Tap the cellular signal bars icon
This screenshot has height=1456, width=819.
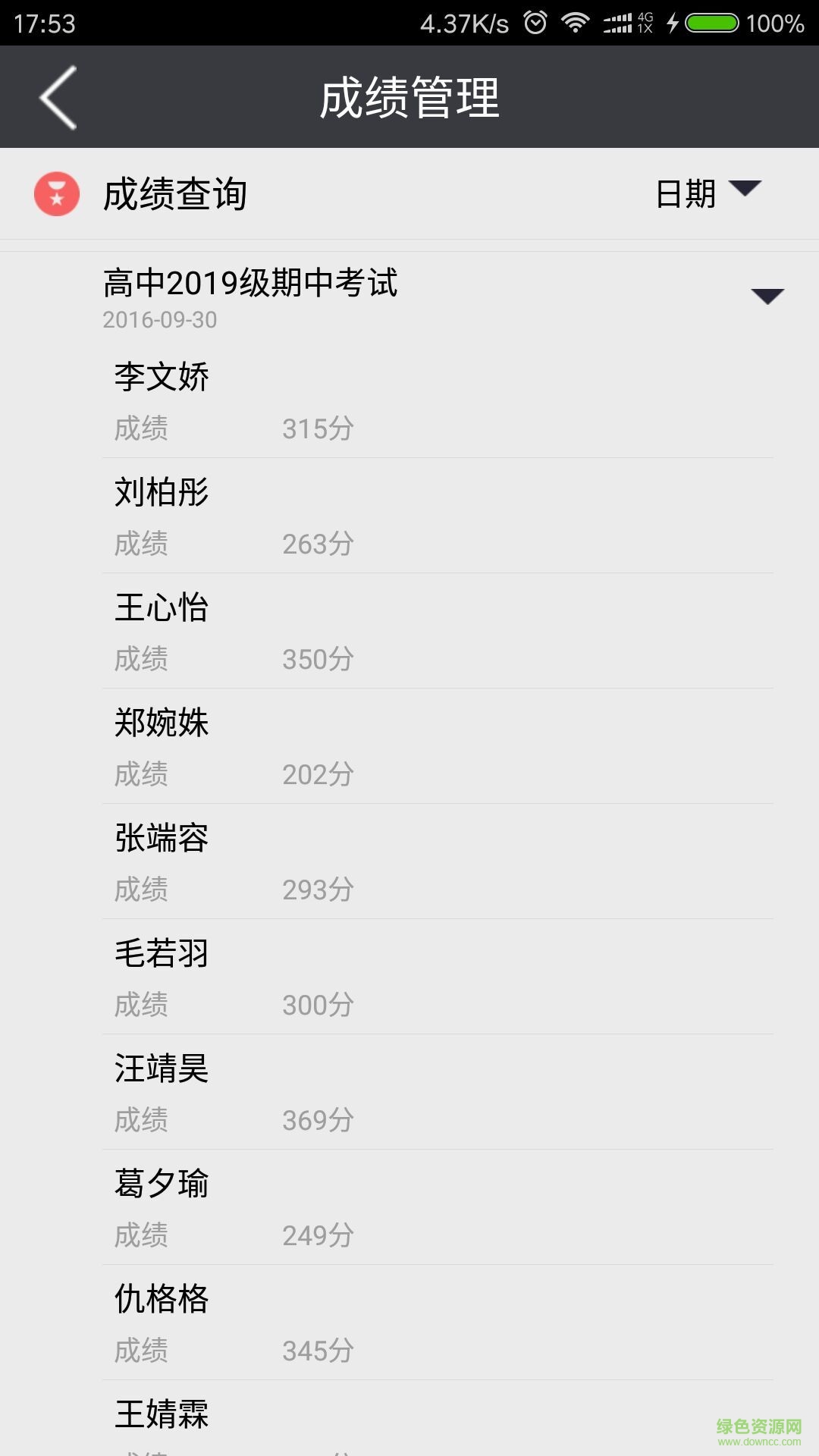click(620, 23)
